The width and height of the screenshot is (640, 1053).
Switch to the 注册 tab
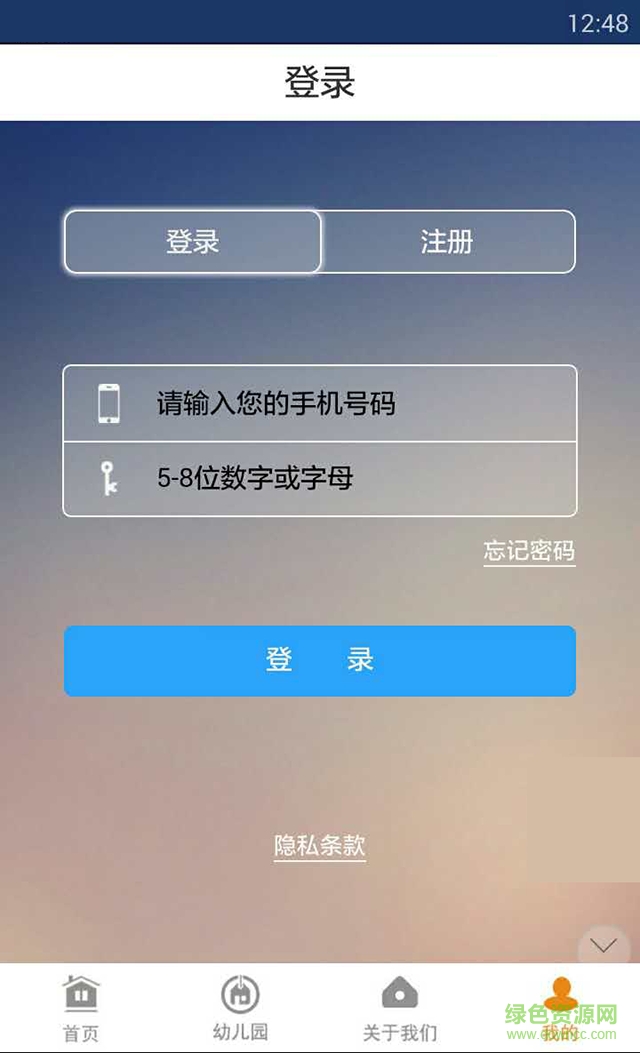click(447, 242)
